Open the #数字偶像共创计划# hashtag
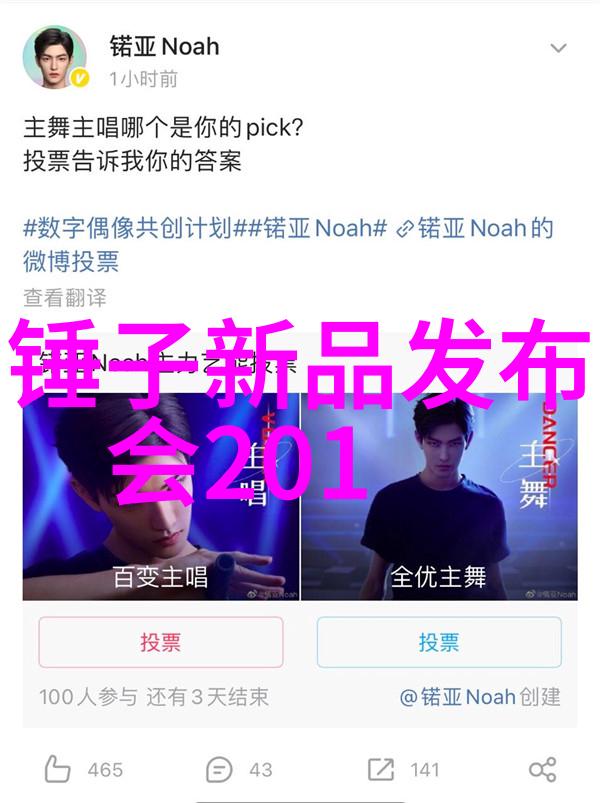The height and width of the screenshot is (803, 600). (128, 228)
